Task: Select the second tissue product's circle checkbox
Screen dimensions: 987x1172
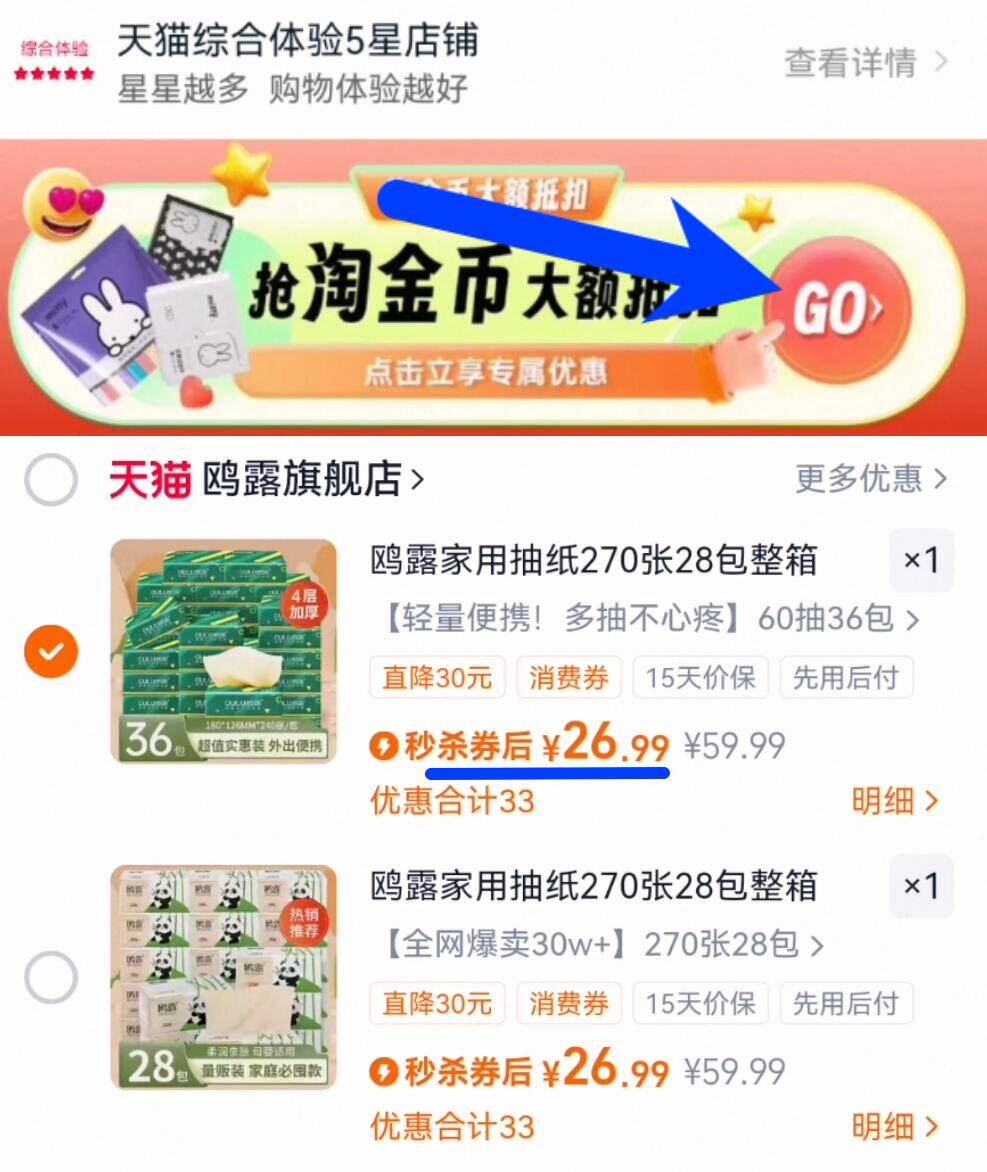Action: click(x=50, y=975)
